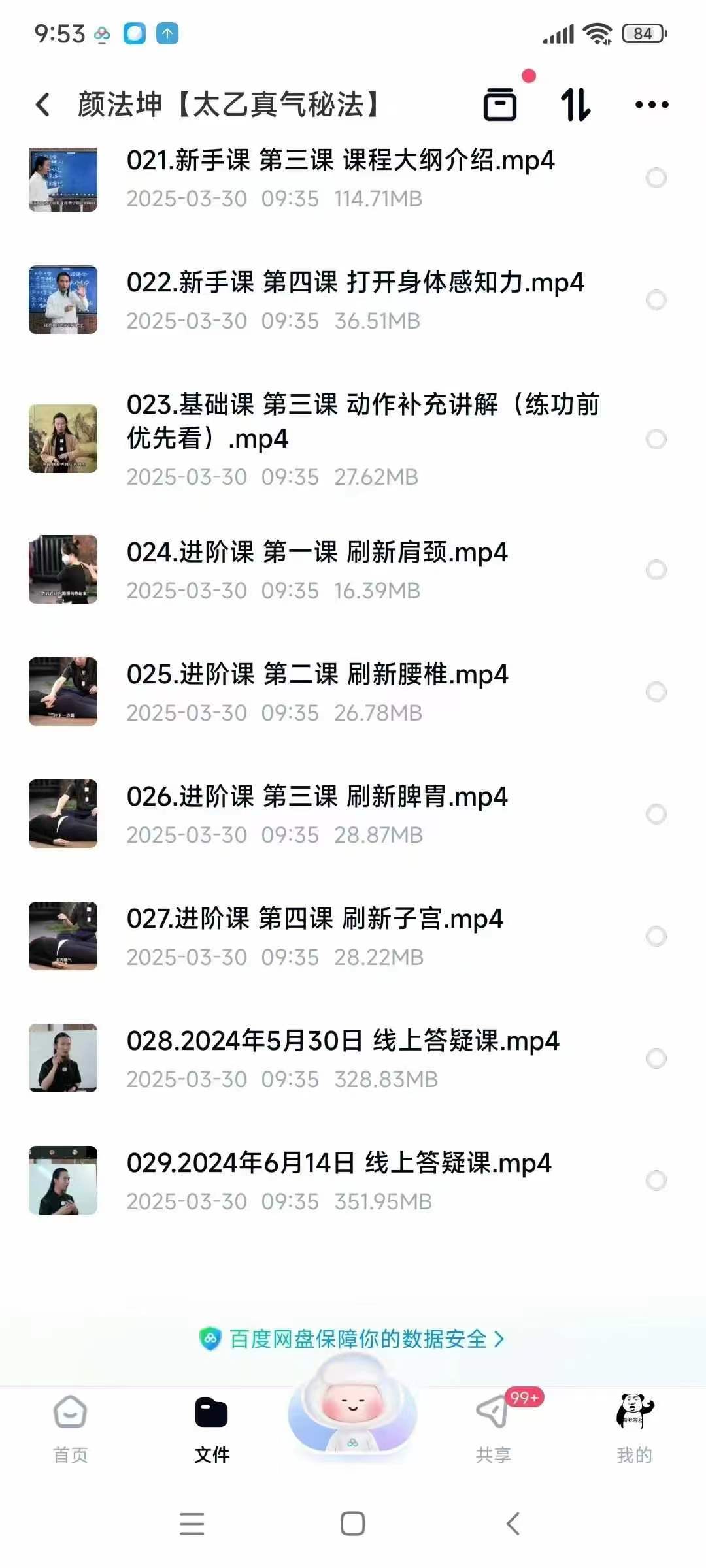Open the transfer list icon

[500, 105]
